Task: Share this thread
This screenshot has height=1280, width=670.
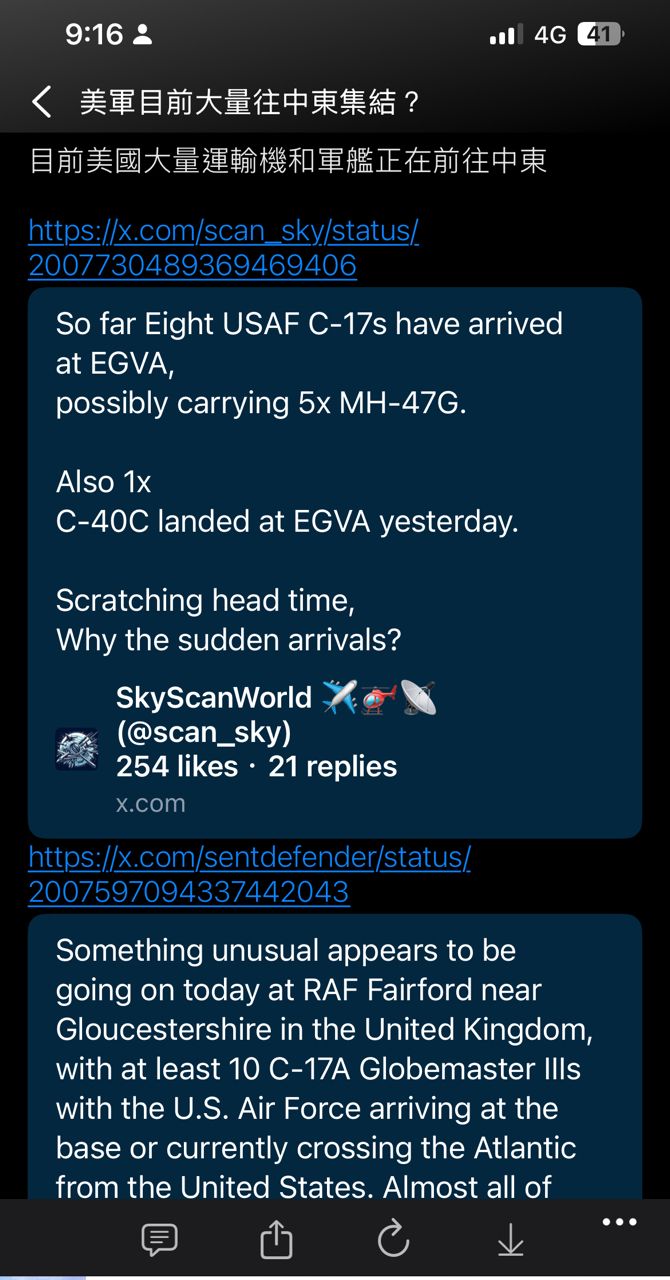Action: tap(276, 1241)
